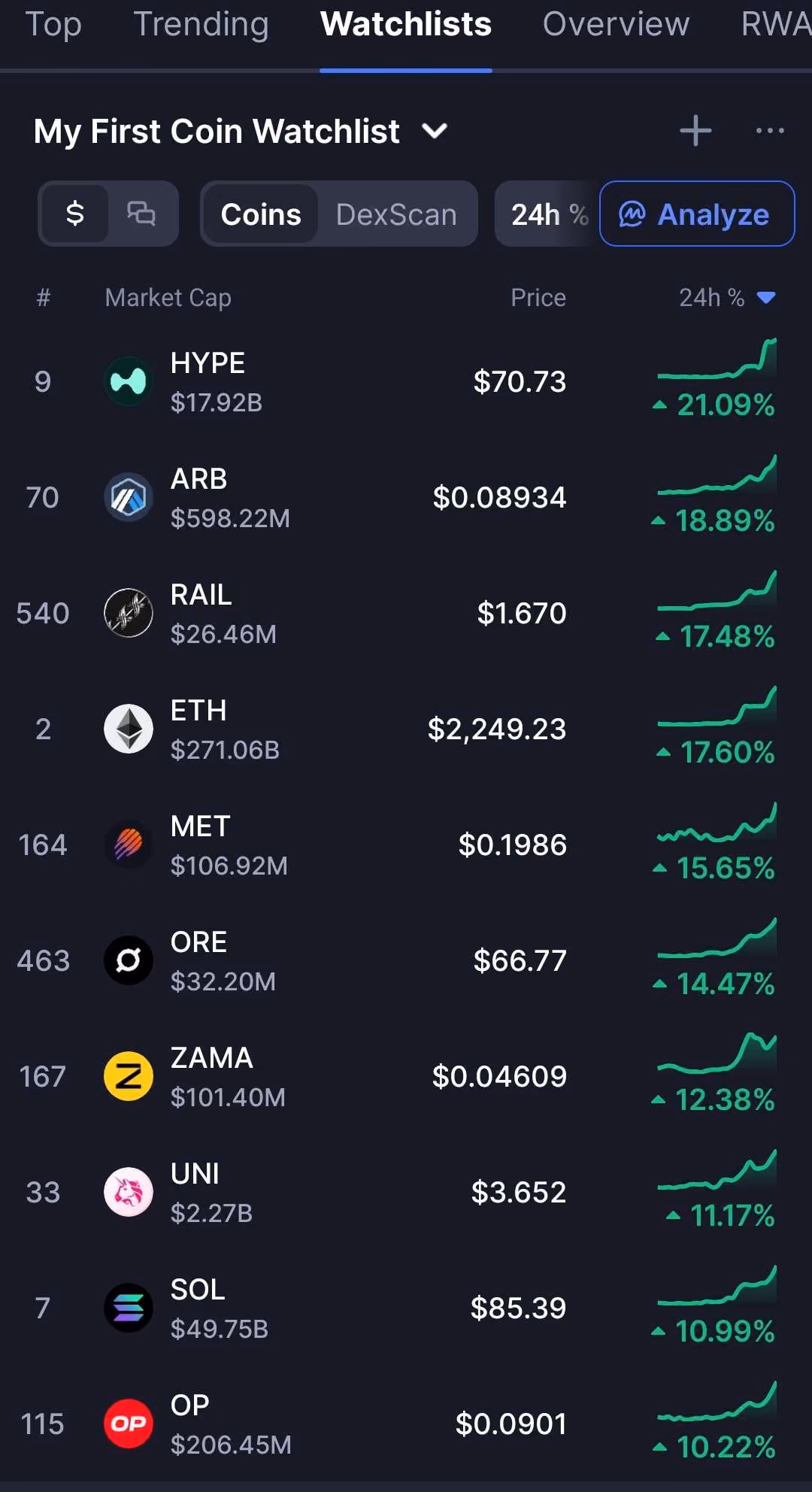Switch to the chat bubbles view option
This screenshot has width=812, height=1492.
141,214
